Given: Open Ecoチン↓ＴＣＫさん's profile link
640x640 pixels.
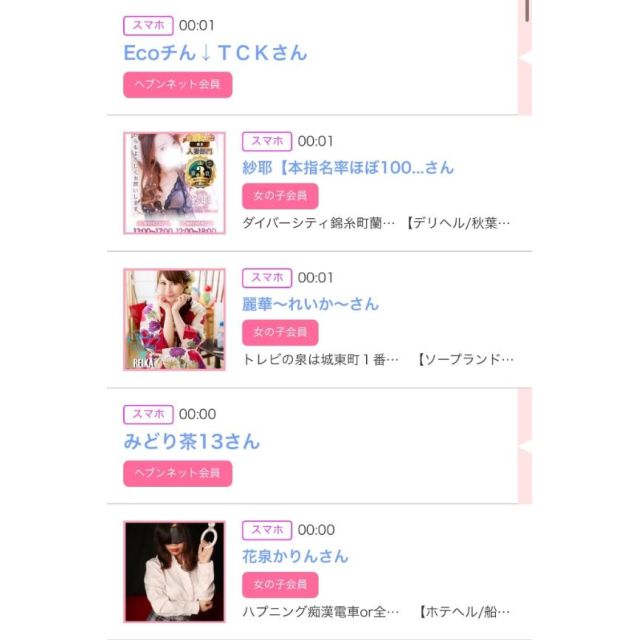Looking at the screenshot, I should (x=215, y=53).
